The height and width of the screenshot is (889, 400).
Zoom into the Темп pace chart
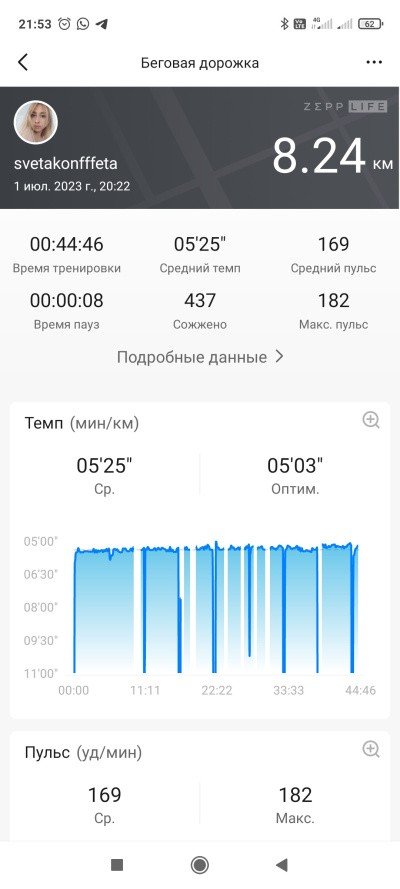point(371,420)
